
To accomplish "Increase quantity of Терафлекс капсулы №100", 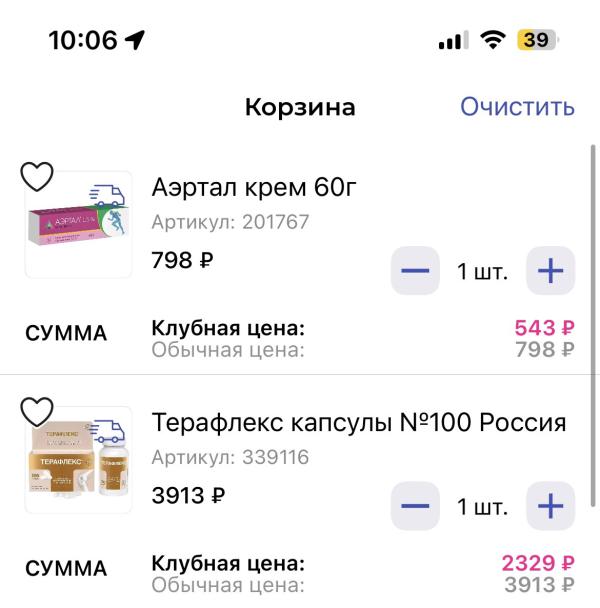I will 550,506.
